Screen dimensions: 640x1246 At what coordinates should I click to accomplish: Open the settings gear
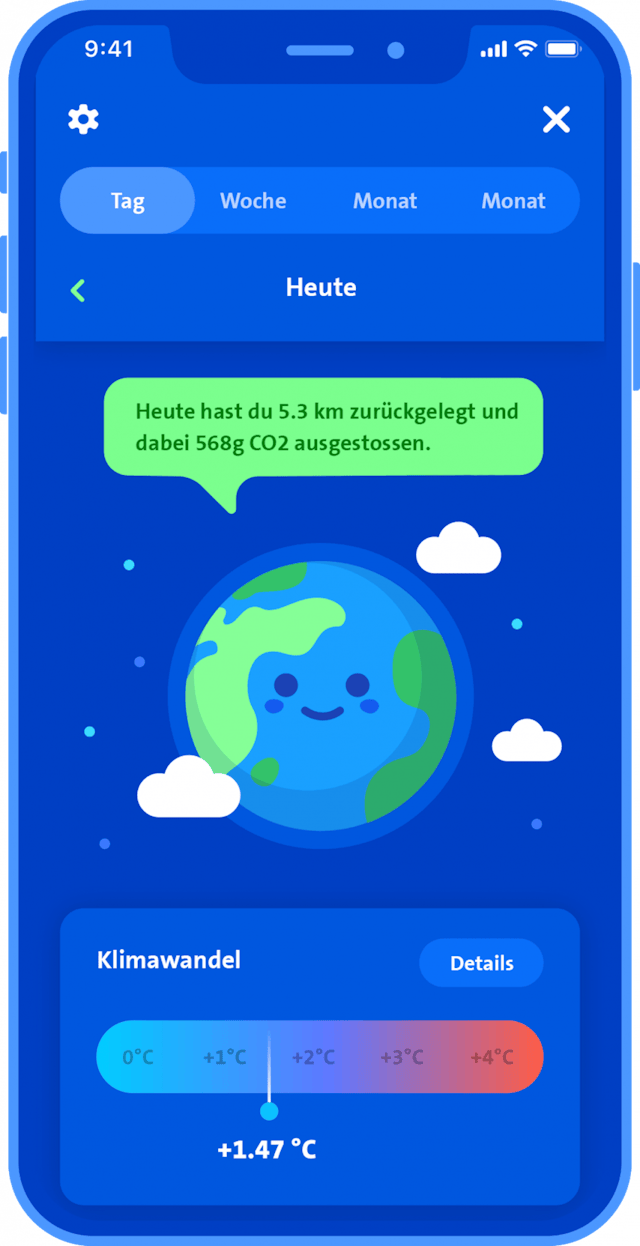[83, 120]
